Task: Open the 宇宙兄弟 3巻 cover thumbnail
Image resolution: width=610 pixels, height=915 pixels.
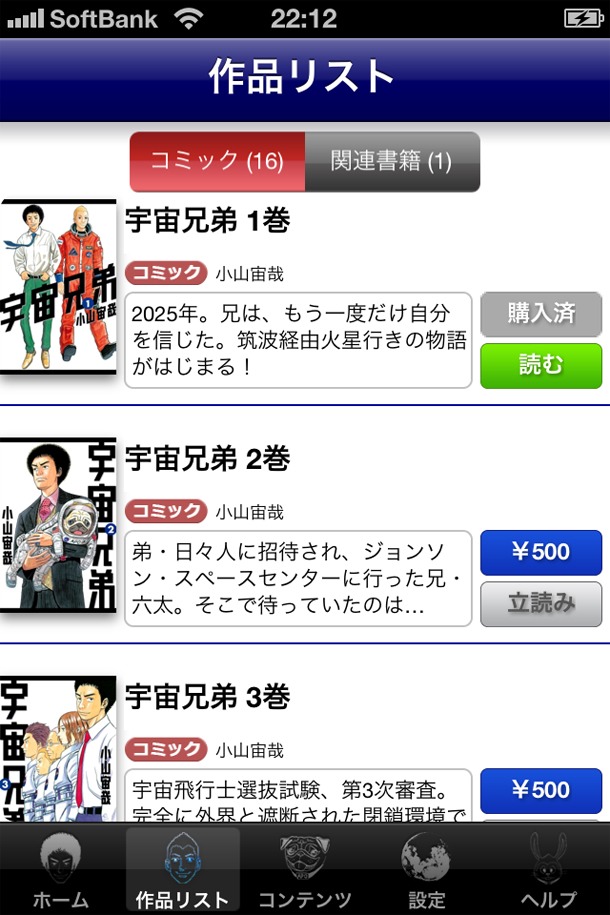Action: point(58,748)
